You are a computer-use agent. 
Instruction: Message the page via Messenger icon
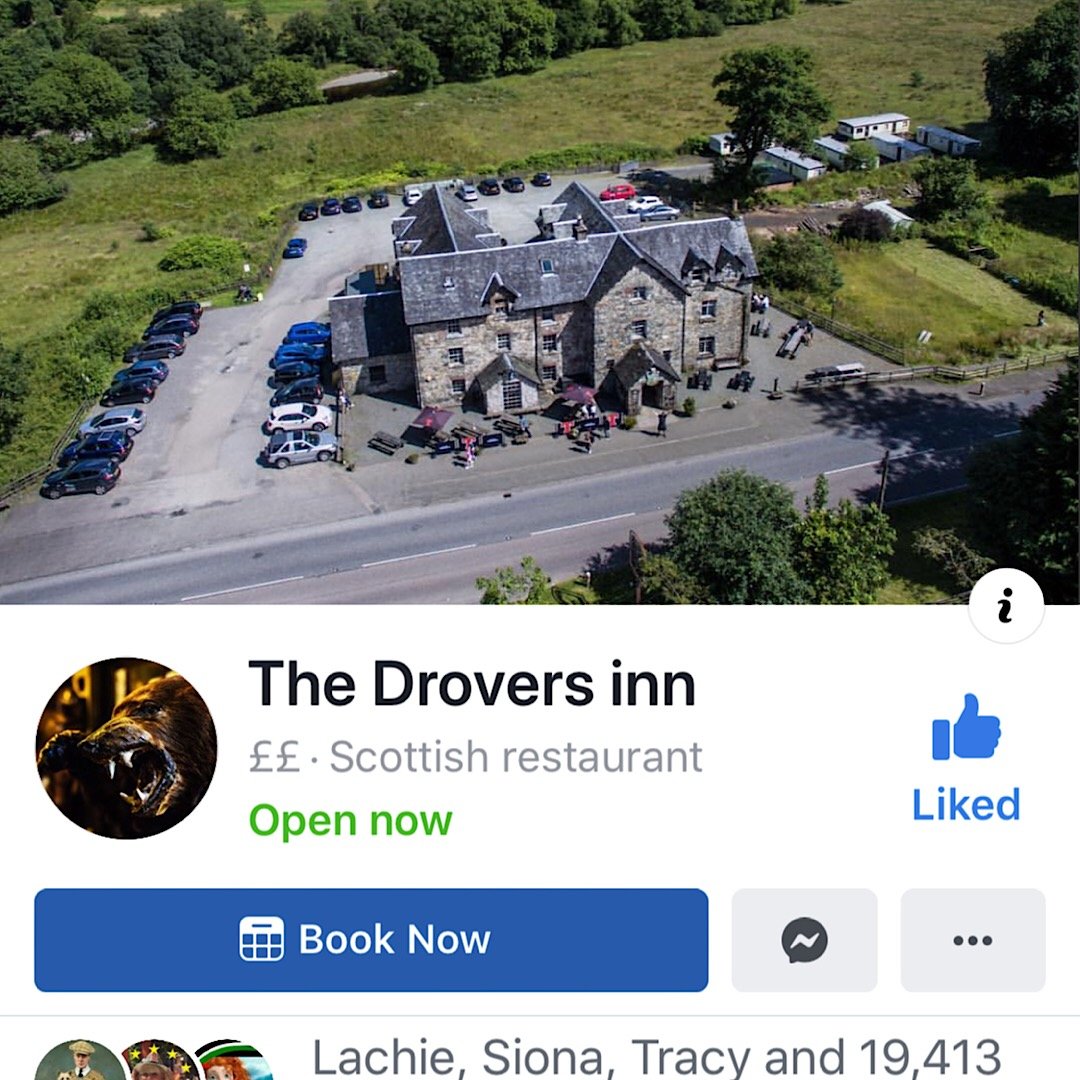tap(804, 940)
